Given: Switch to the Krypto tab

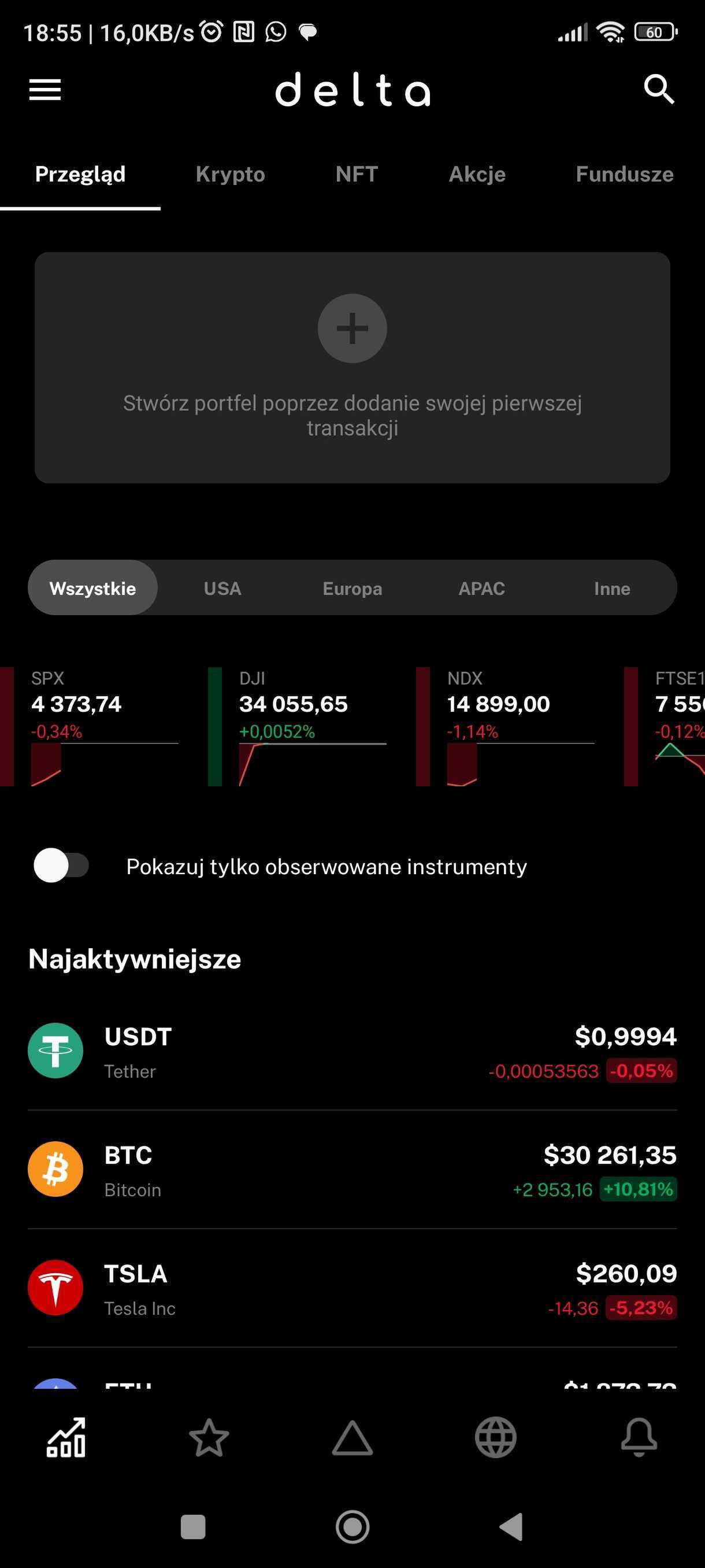Looking at the screenshot, I should [x=231, y=175].
